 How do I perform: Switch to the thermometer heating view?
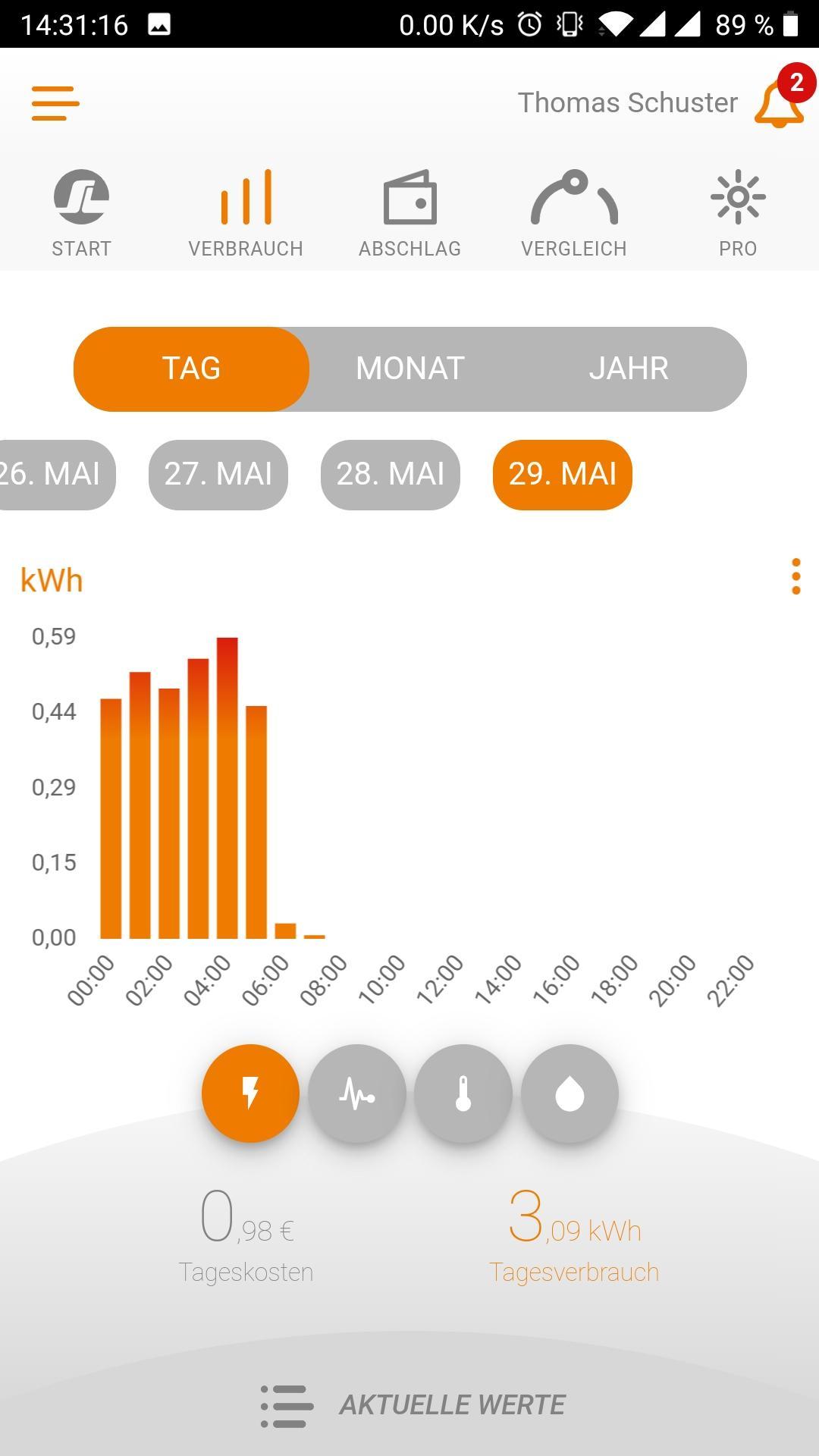pos(463,1094)
